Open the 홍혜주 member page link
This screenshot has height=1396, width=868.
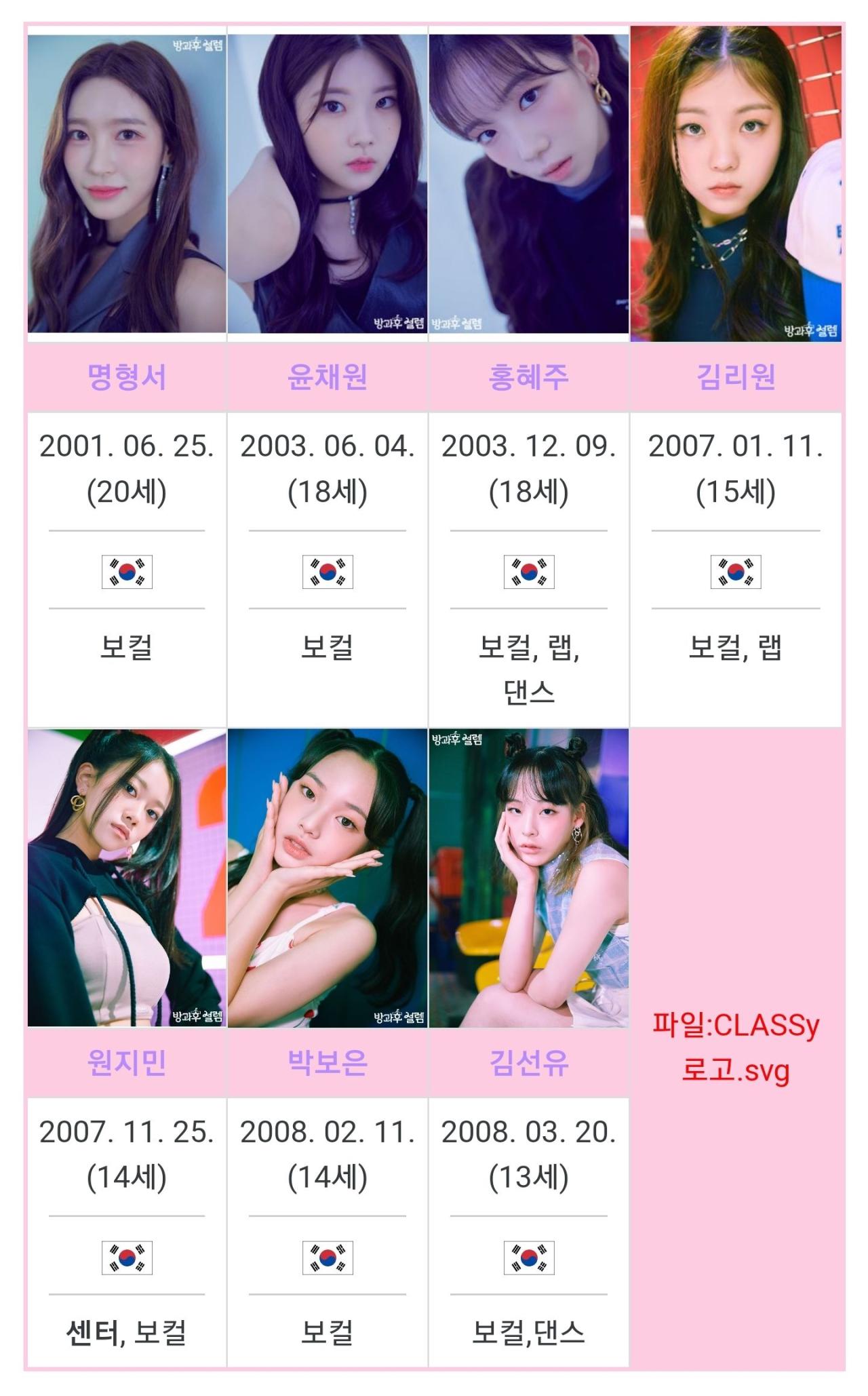(x=528, y=377)
